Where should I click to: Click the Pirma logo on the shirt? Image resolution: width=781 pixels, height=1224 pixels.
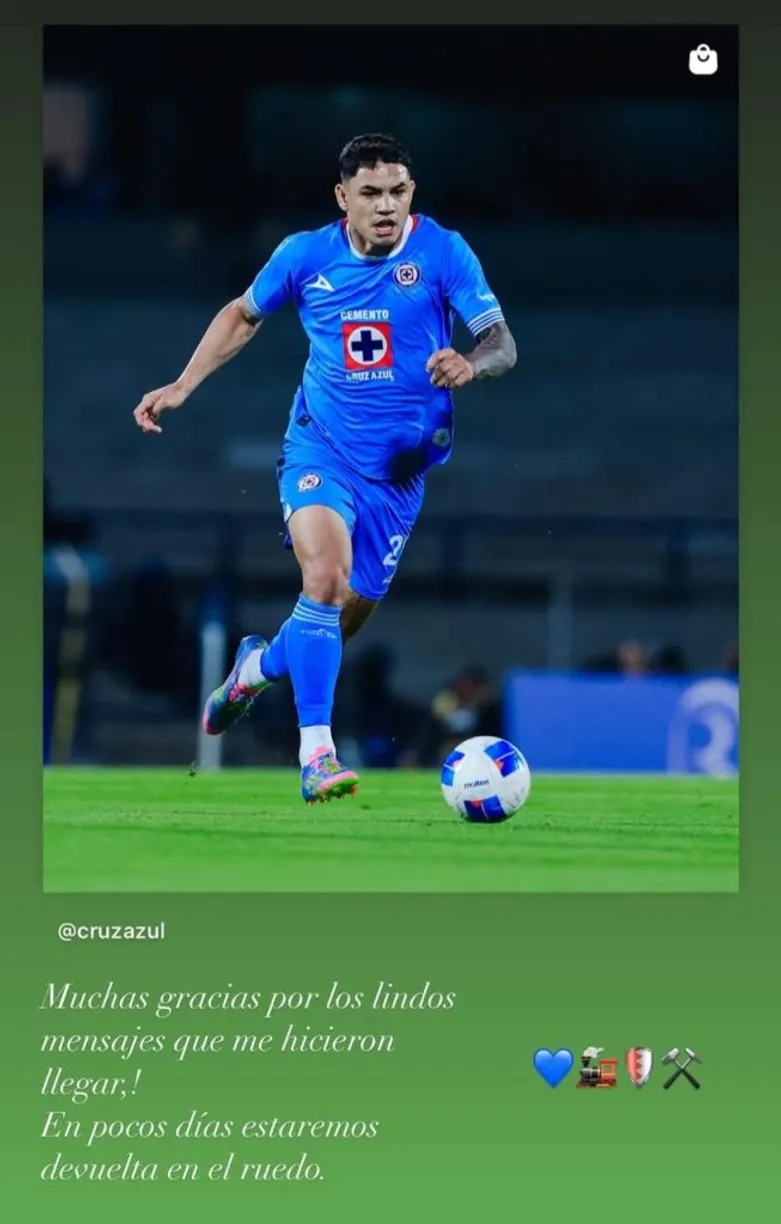[x=322, y=283]
